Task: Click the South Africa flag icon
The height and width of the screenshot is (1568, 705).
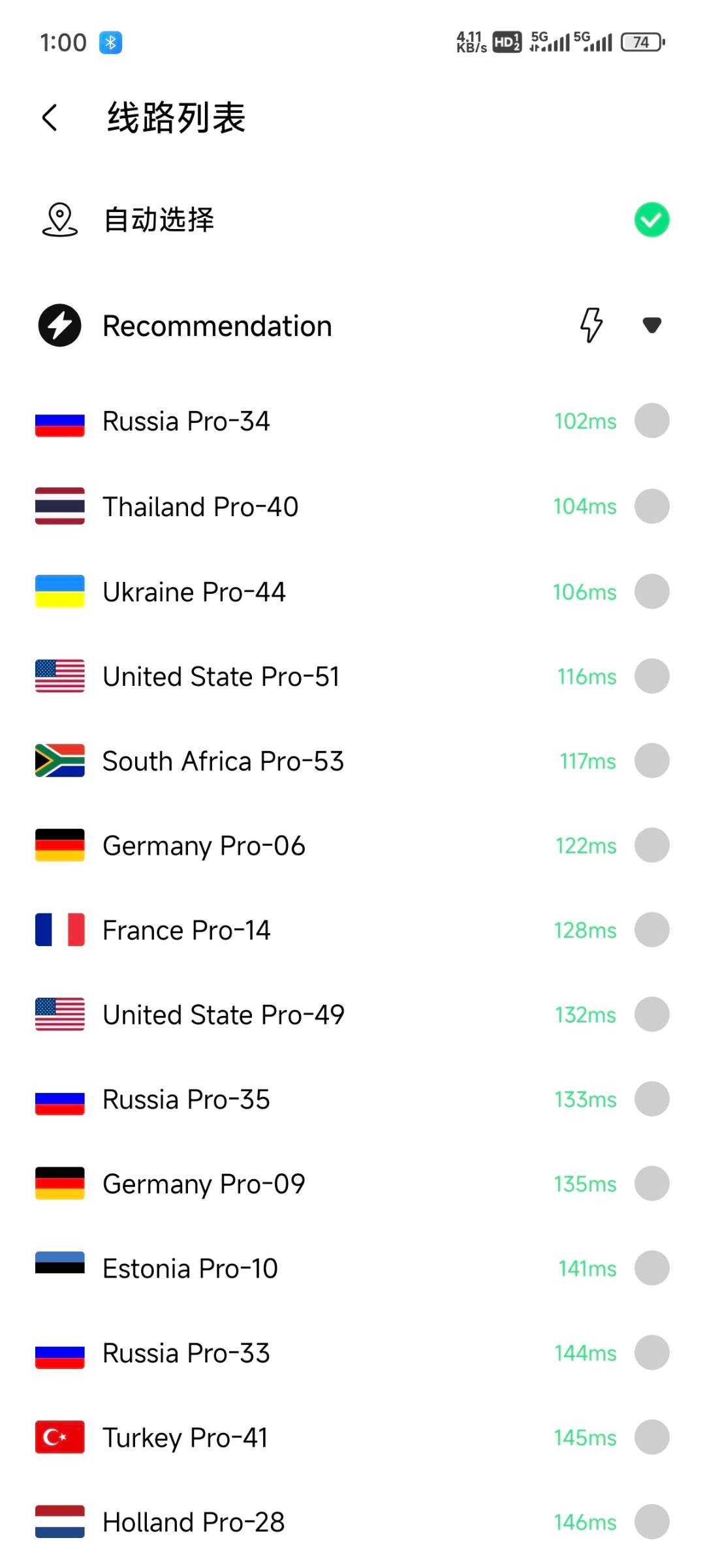Action: [x=59, y=761]
